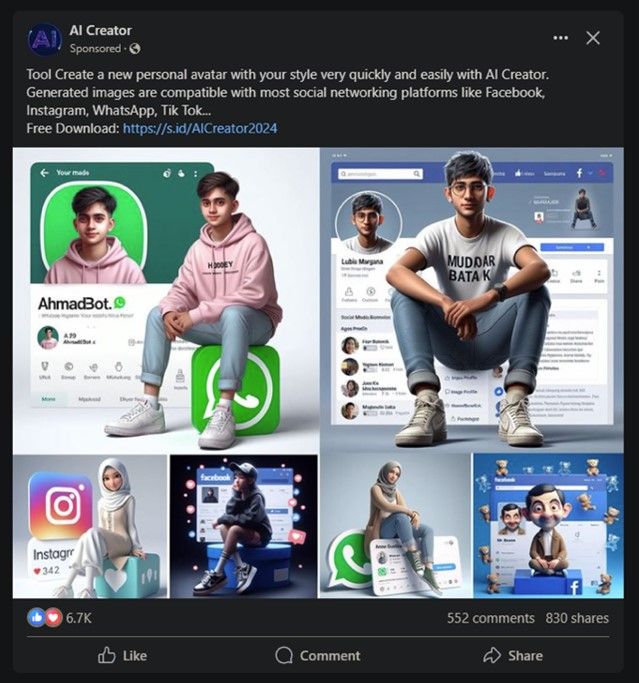Like the AI Creator post
The image size is (639, 683).
(x=122, y=656)
